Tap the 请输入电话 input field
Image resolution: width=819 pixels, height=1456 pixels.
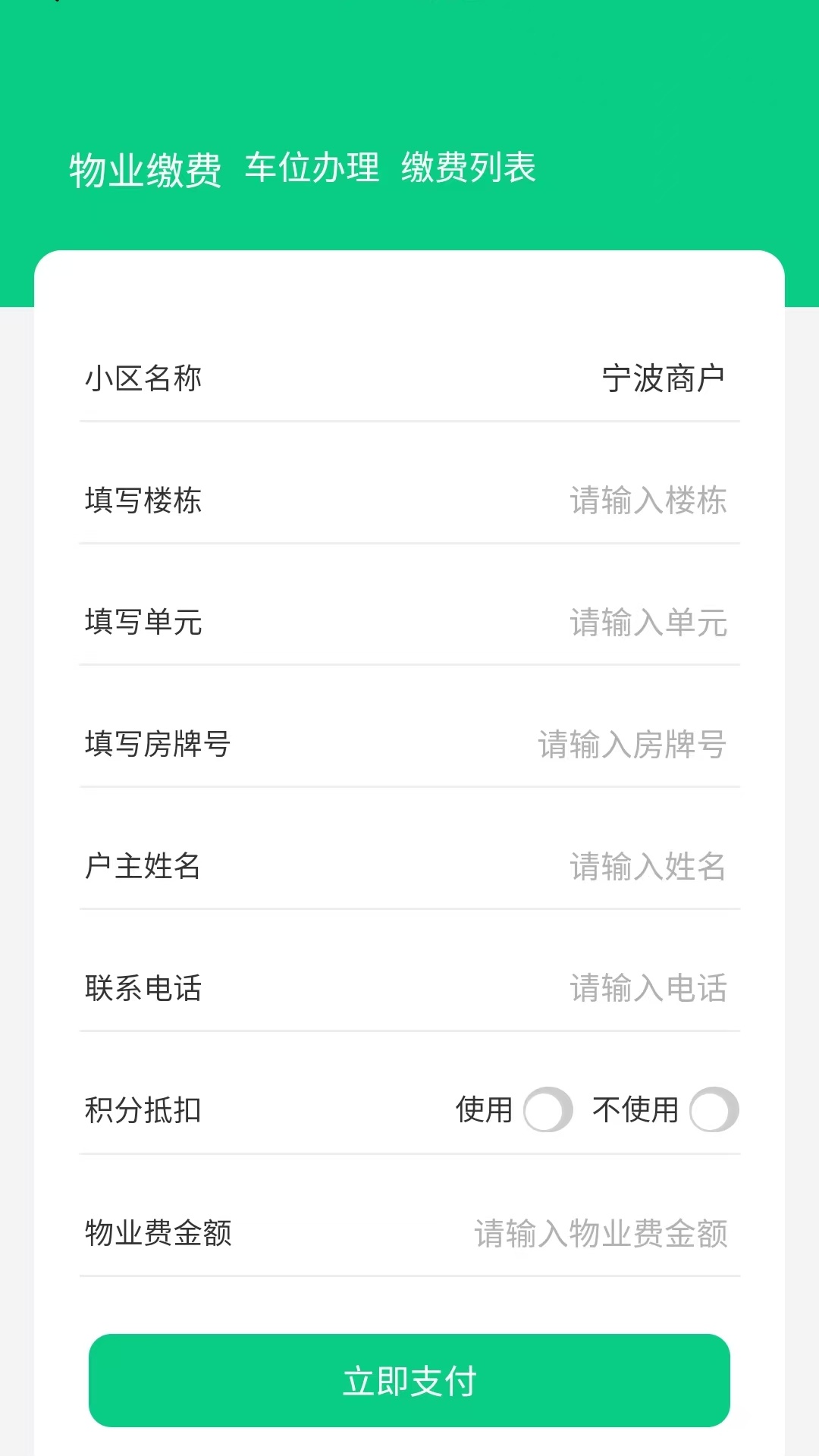[648, 988]
